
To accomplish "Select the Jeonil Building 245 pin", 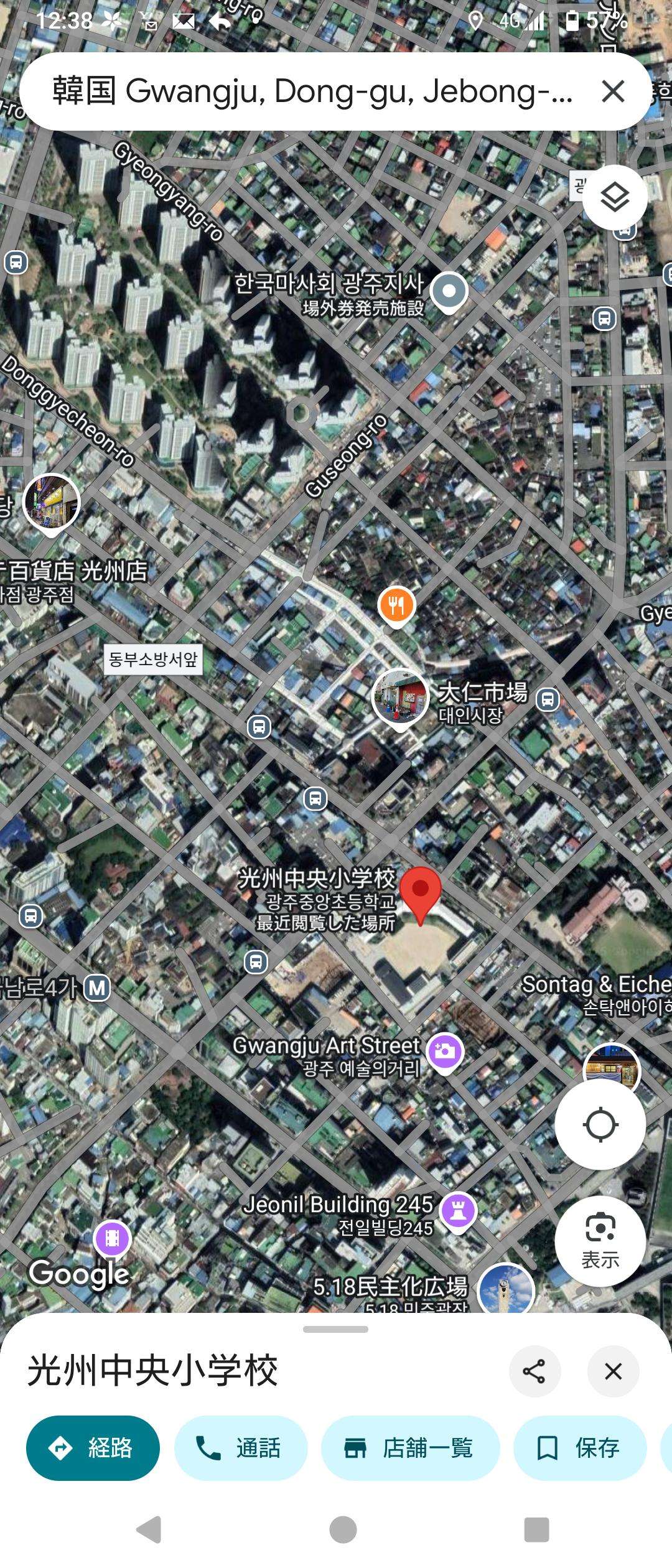I will (x=459, y=1211).
